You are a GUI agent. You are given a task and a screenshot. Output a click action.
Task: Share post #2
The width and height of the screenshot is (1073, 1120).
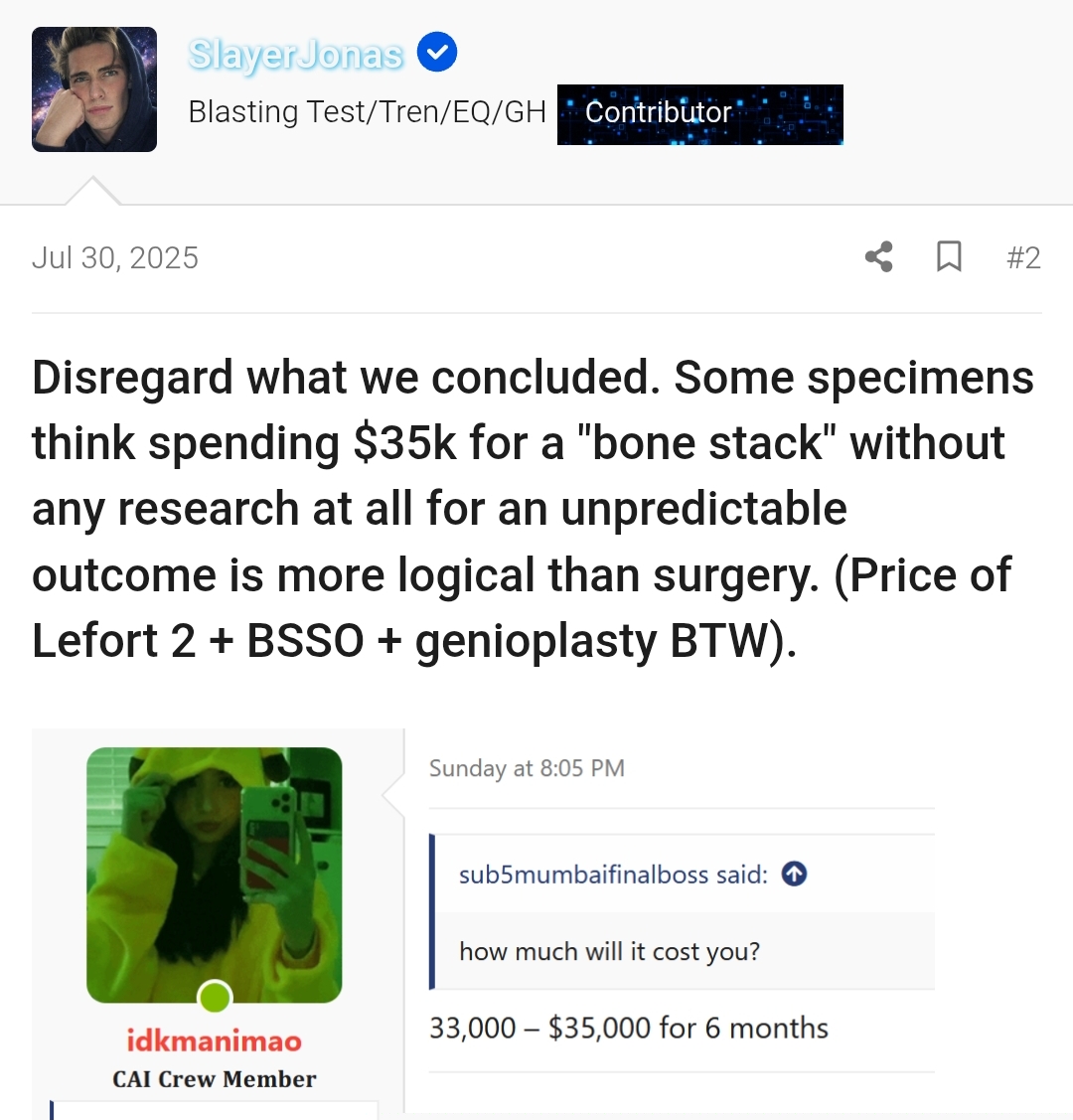pos(878,257)
